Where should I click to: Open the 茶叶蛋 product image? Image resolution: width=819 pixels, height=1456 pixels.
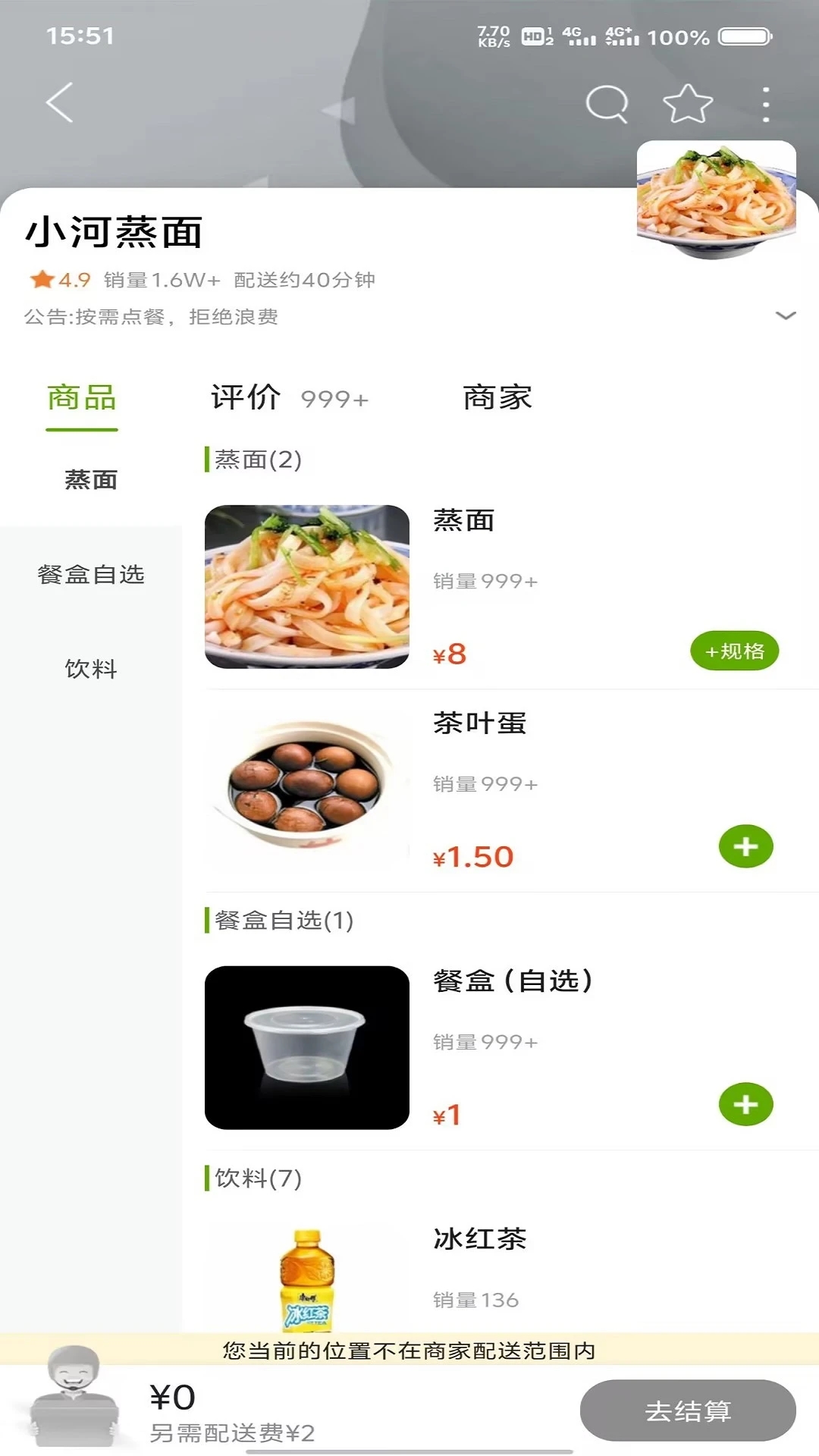[x=307, y=789]
